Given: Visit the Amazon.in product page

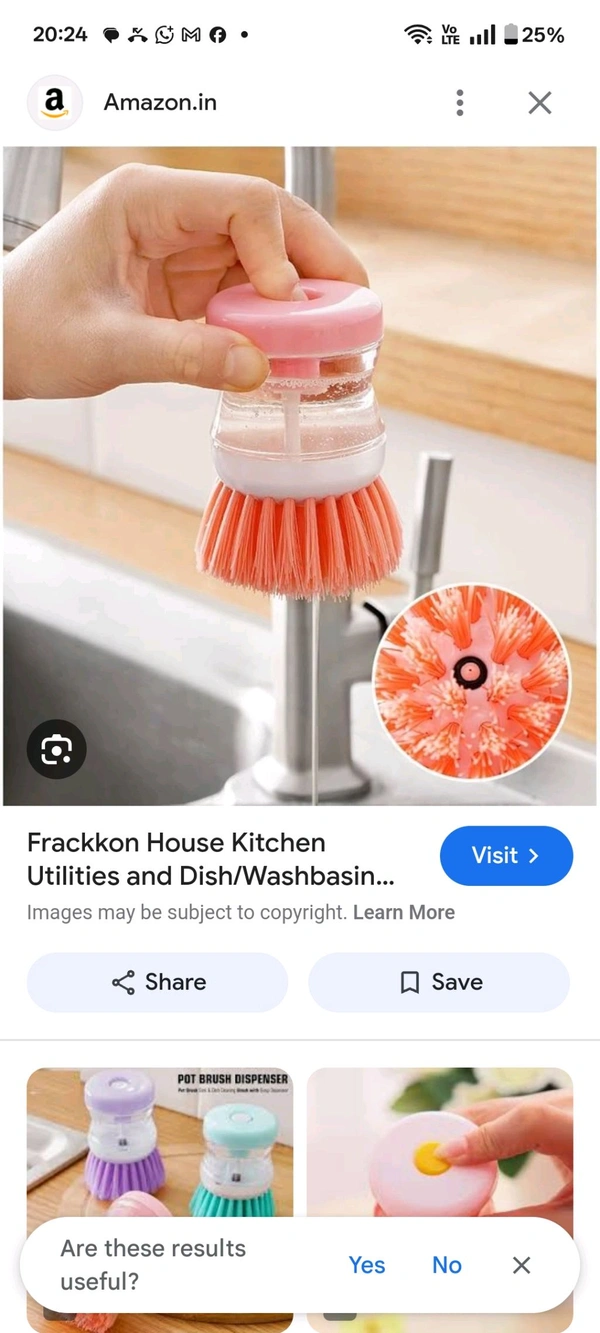Looking at the screenshot, I should point(506,856).
